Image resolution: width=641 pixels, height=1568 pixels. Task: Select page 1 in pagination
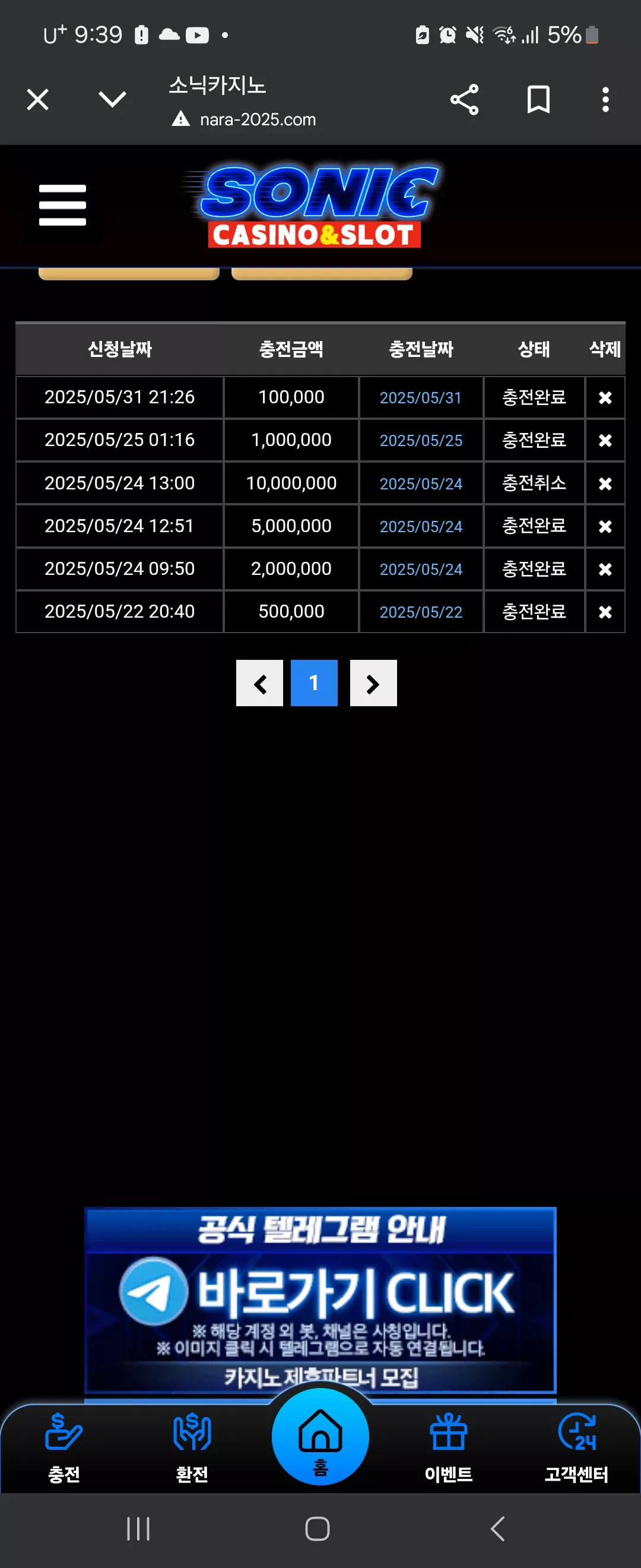[314, 683]
